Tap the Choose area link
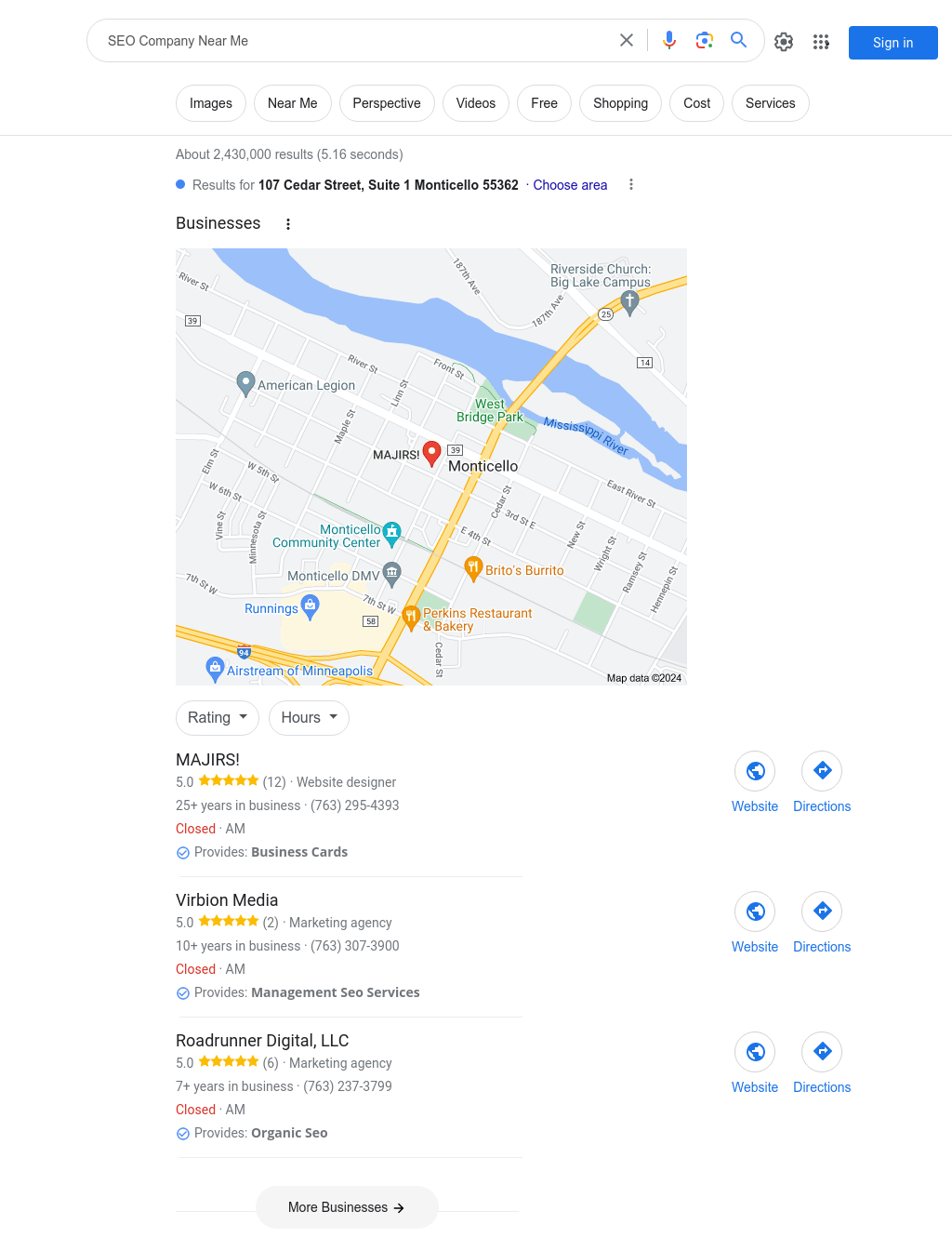This screenshot has width=952, height=1251. (570, 185)
